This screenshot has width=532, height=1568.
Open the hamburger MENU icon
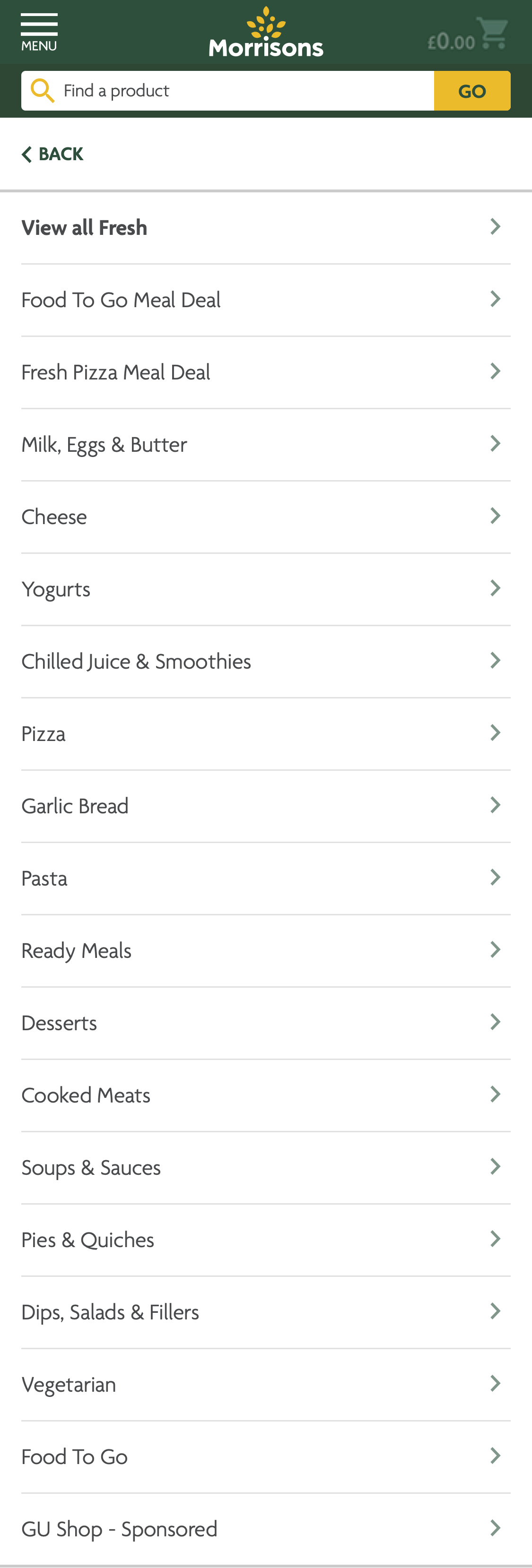[x=38, y=27]
